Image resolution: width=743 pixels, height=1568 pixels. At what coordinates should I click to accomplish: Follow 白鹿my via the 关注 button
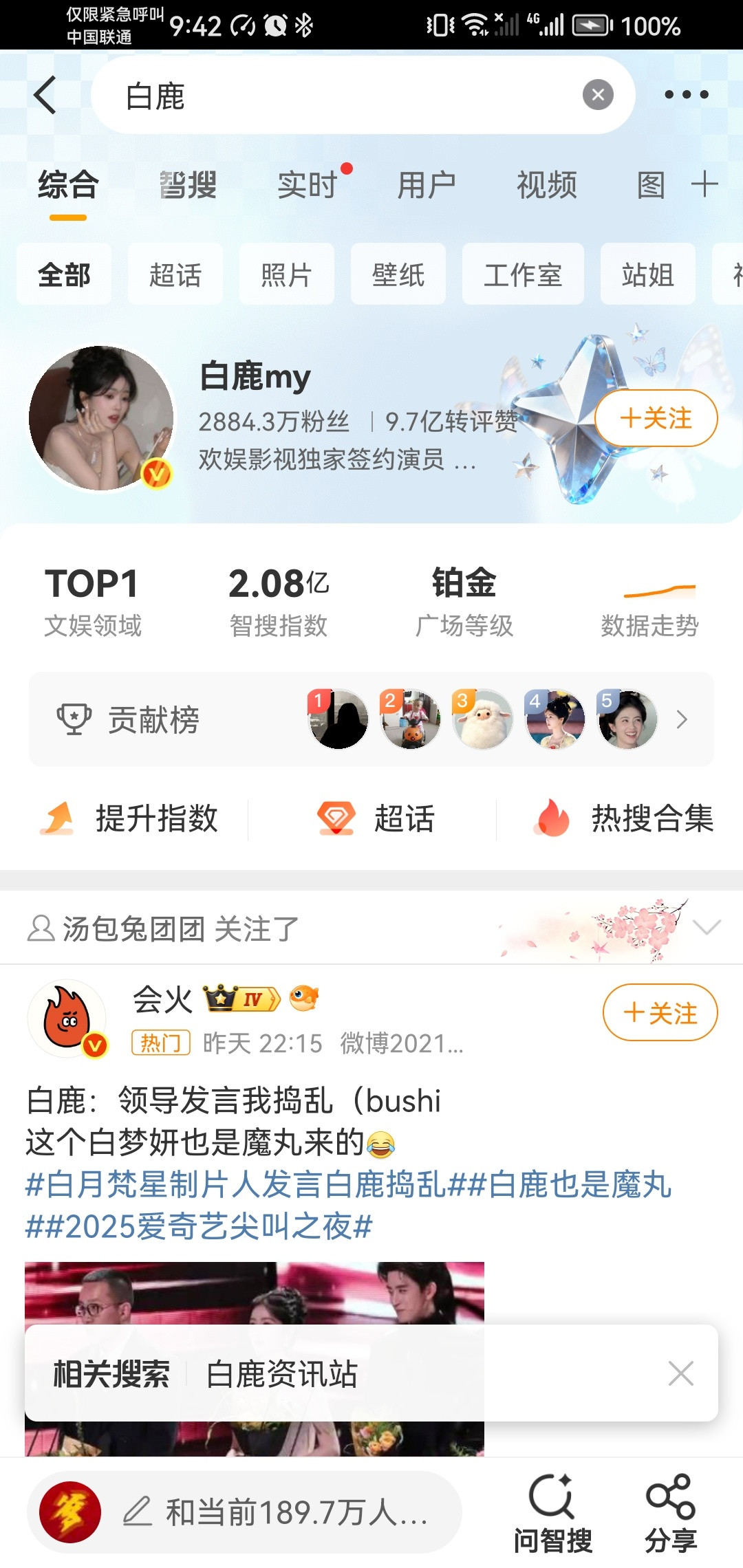(x=655, y=417)
